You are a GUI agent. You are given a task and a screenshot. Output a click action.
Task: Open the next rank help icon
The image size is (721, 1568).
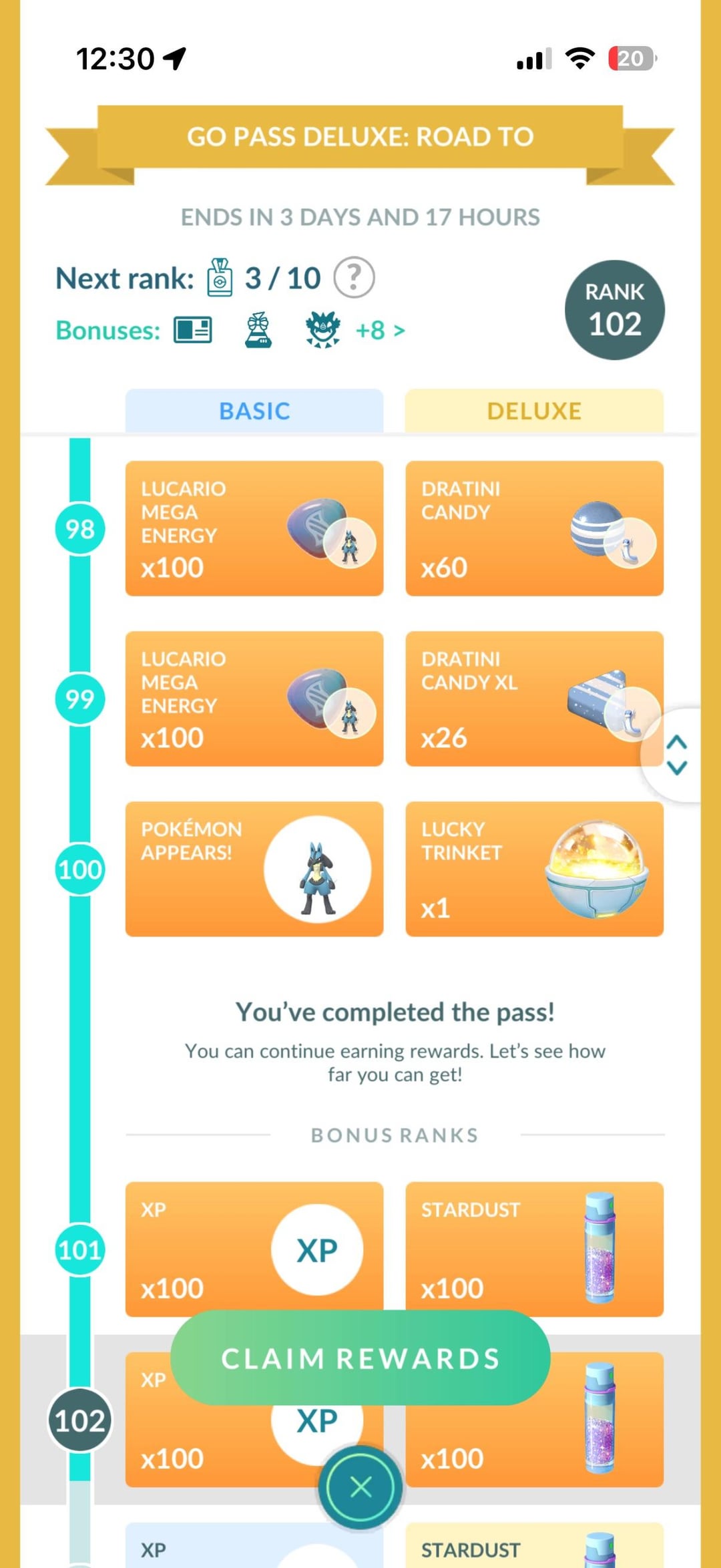point(354,277)
